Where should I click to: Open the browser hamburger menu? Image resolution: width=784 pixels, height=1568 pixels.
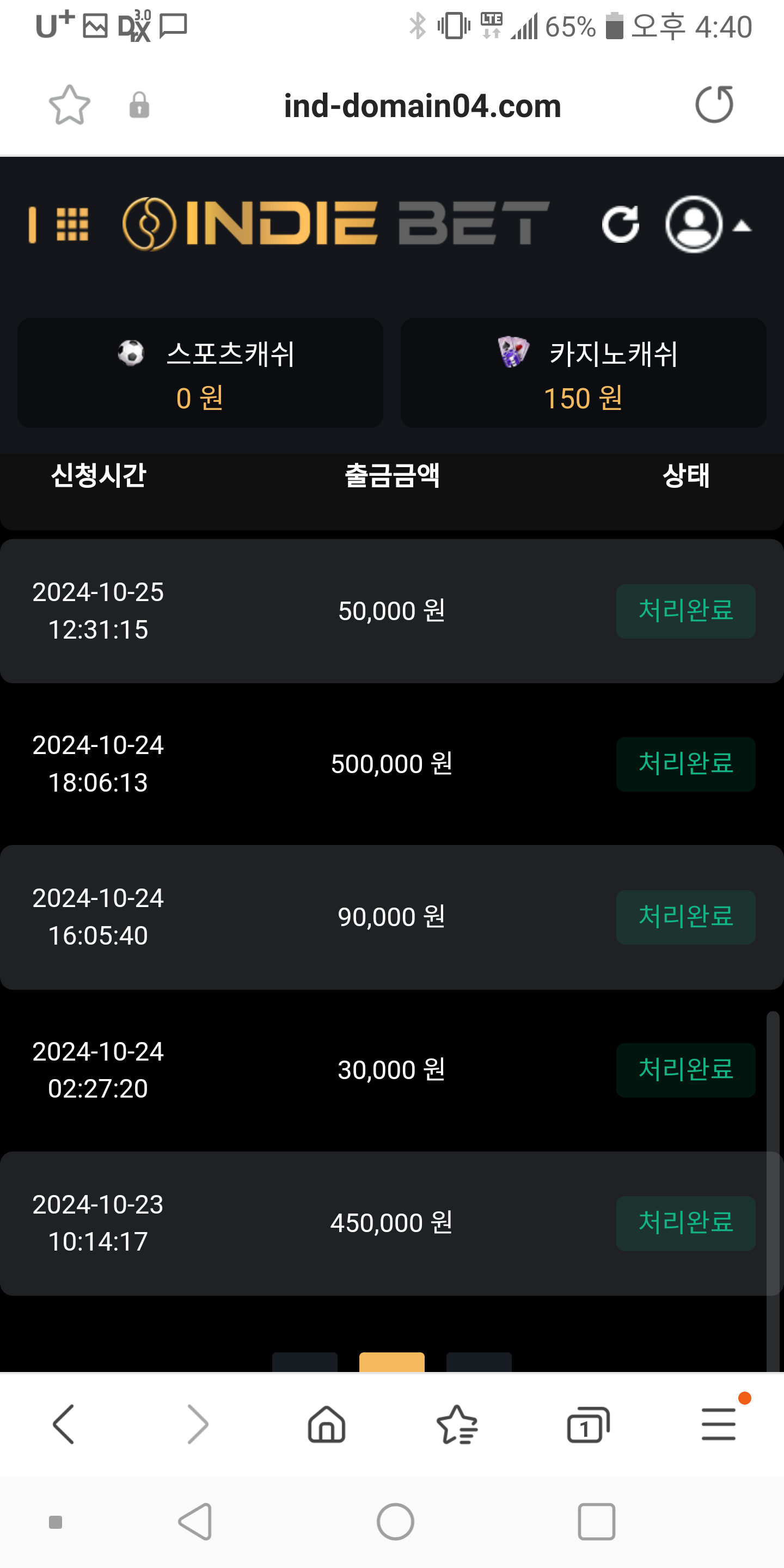pos(718,1424)
